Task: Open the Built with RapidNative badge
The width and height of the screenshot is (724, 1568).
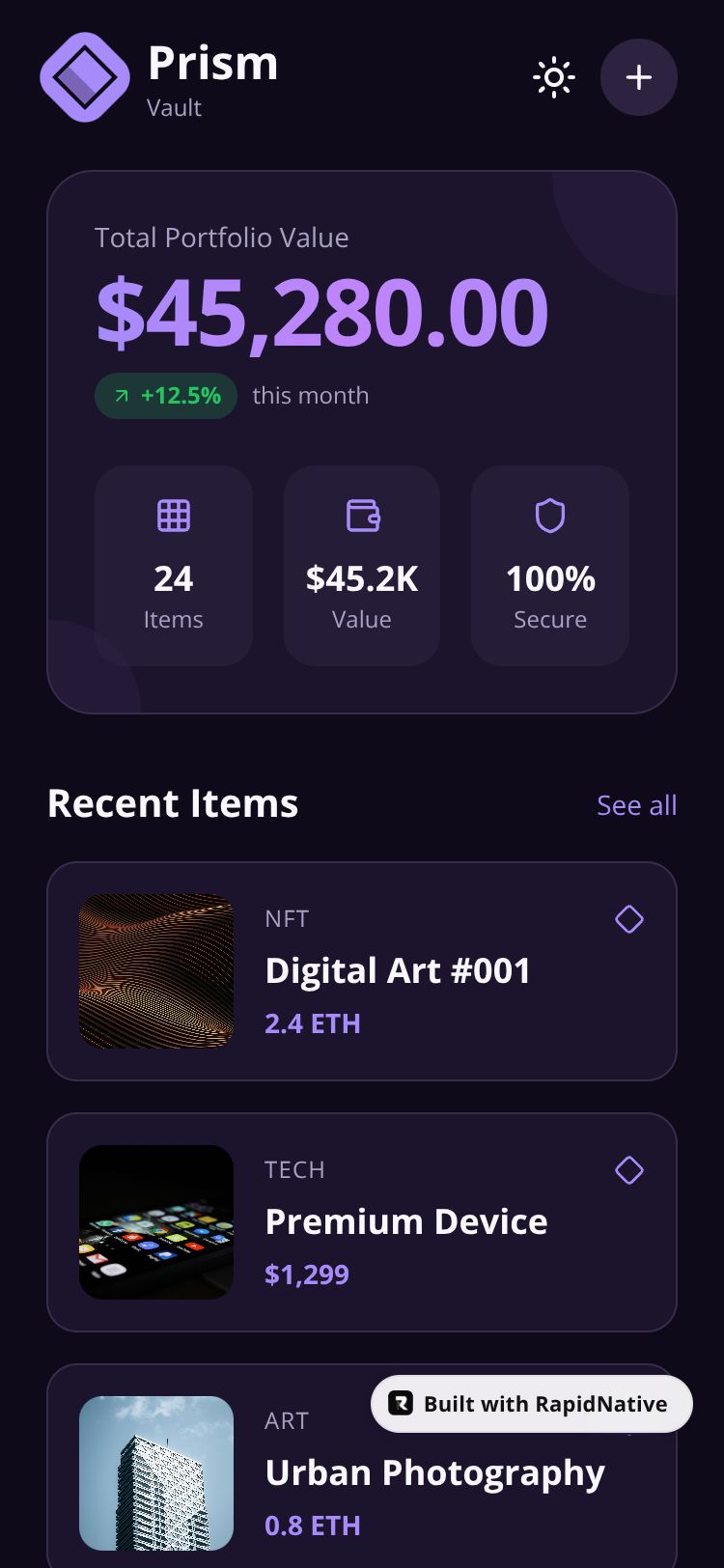Action: click(532, 1404)
